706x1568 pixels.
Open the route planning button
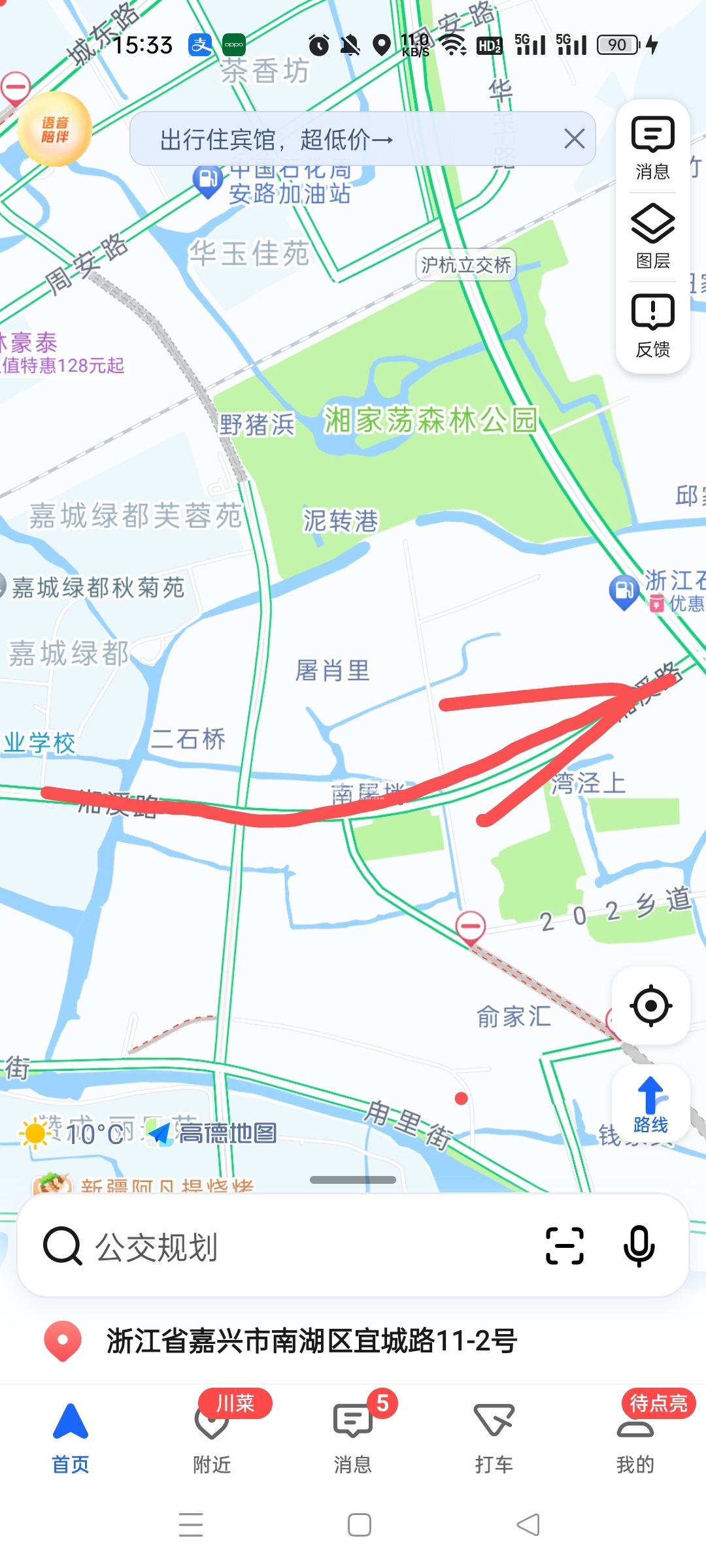[x=650, y=1104]
